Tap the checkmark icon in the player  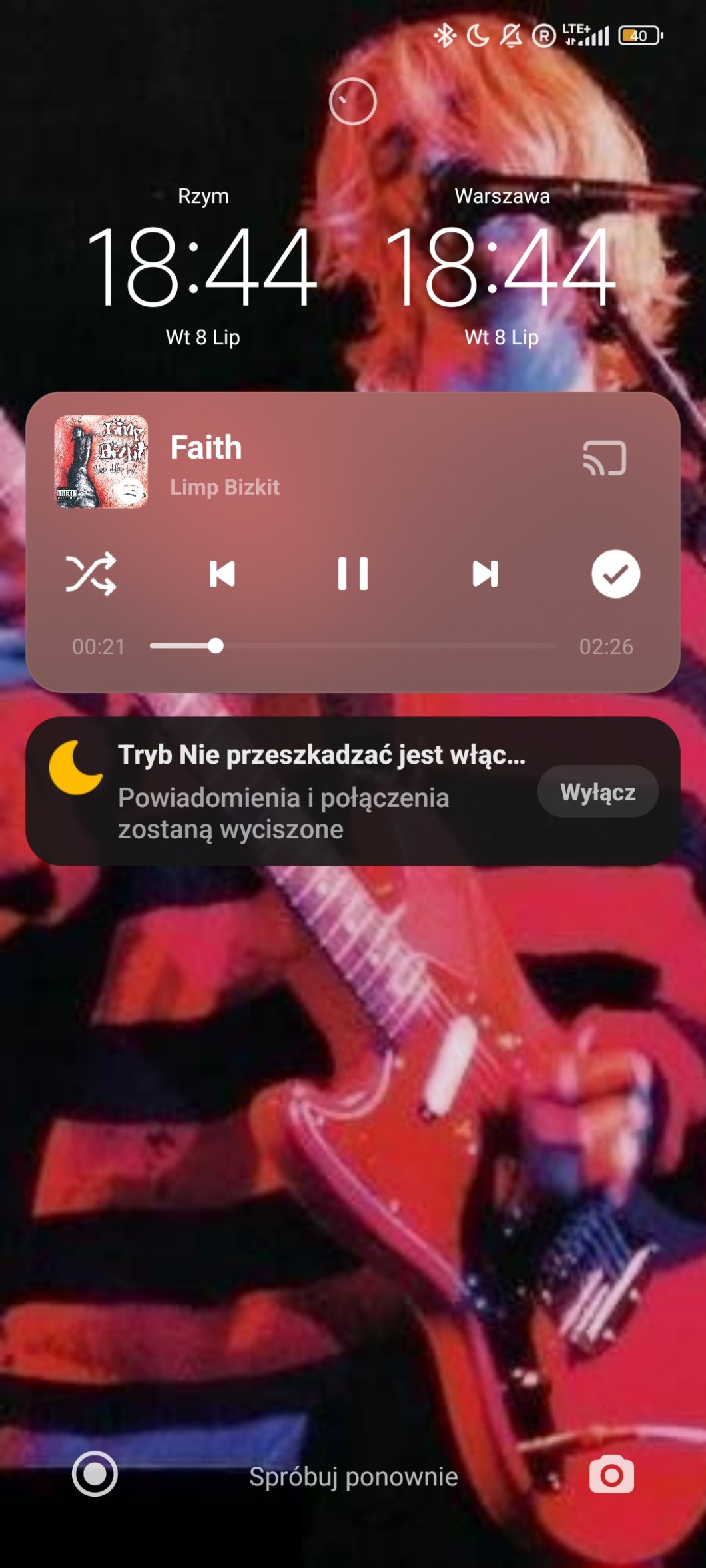(615, 573)
